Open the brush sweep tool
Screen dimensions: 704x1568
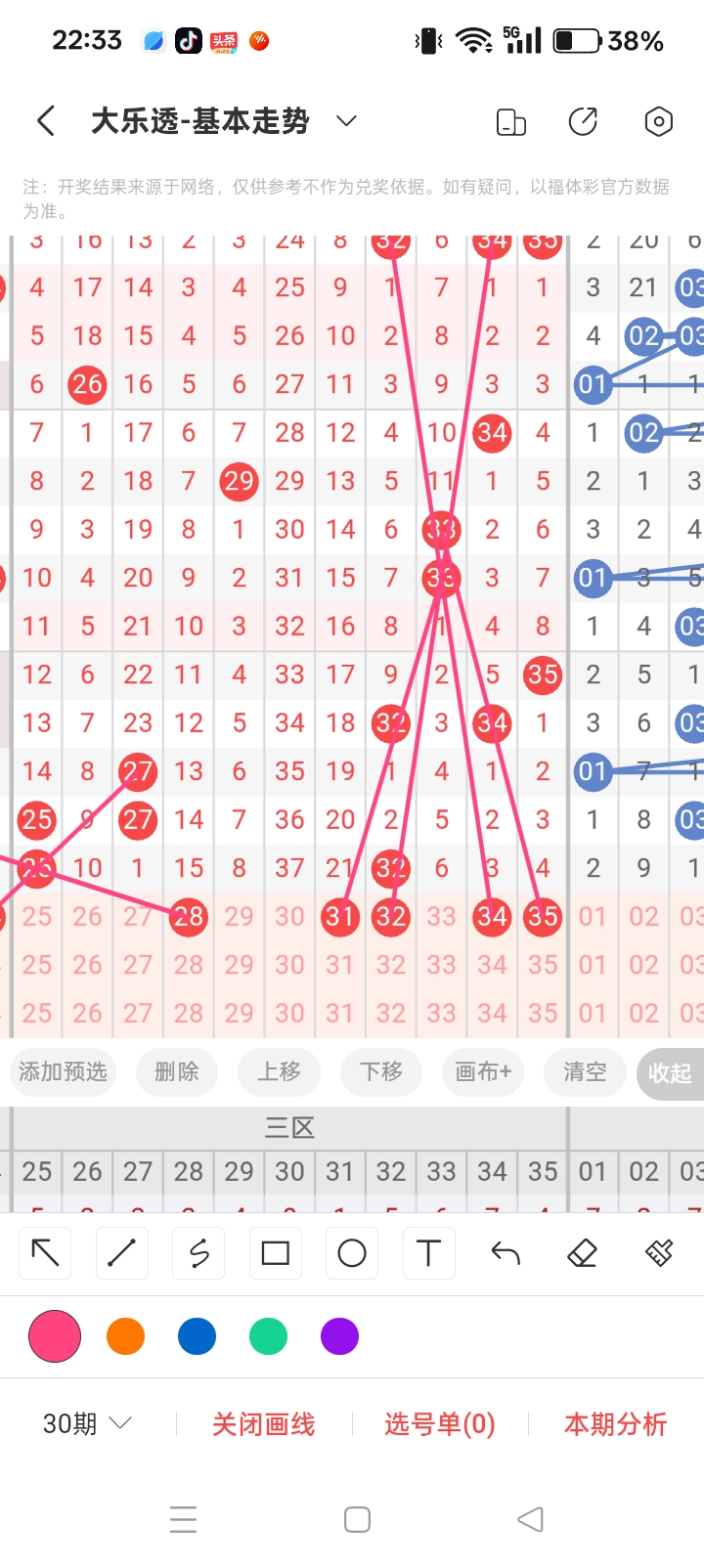click(x=658, y=1252)
